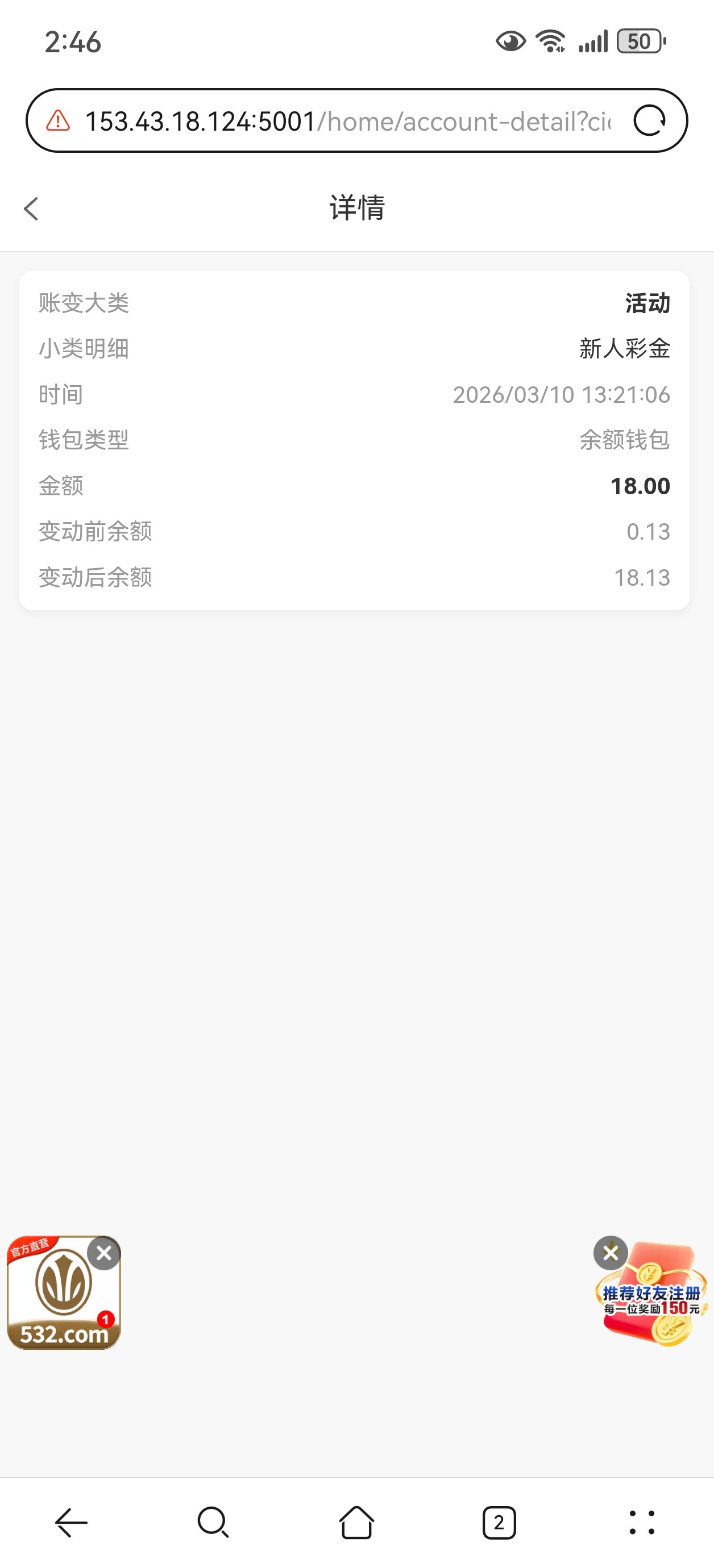Viewport: 714px width, 1568px height.
Task: Tap the back arrow in bottom bar
Action: [x=72, y=1523]
